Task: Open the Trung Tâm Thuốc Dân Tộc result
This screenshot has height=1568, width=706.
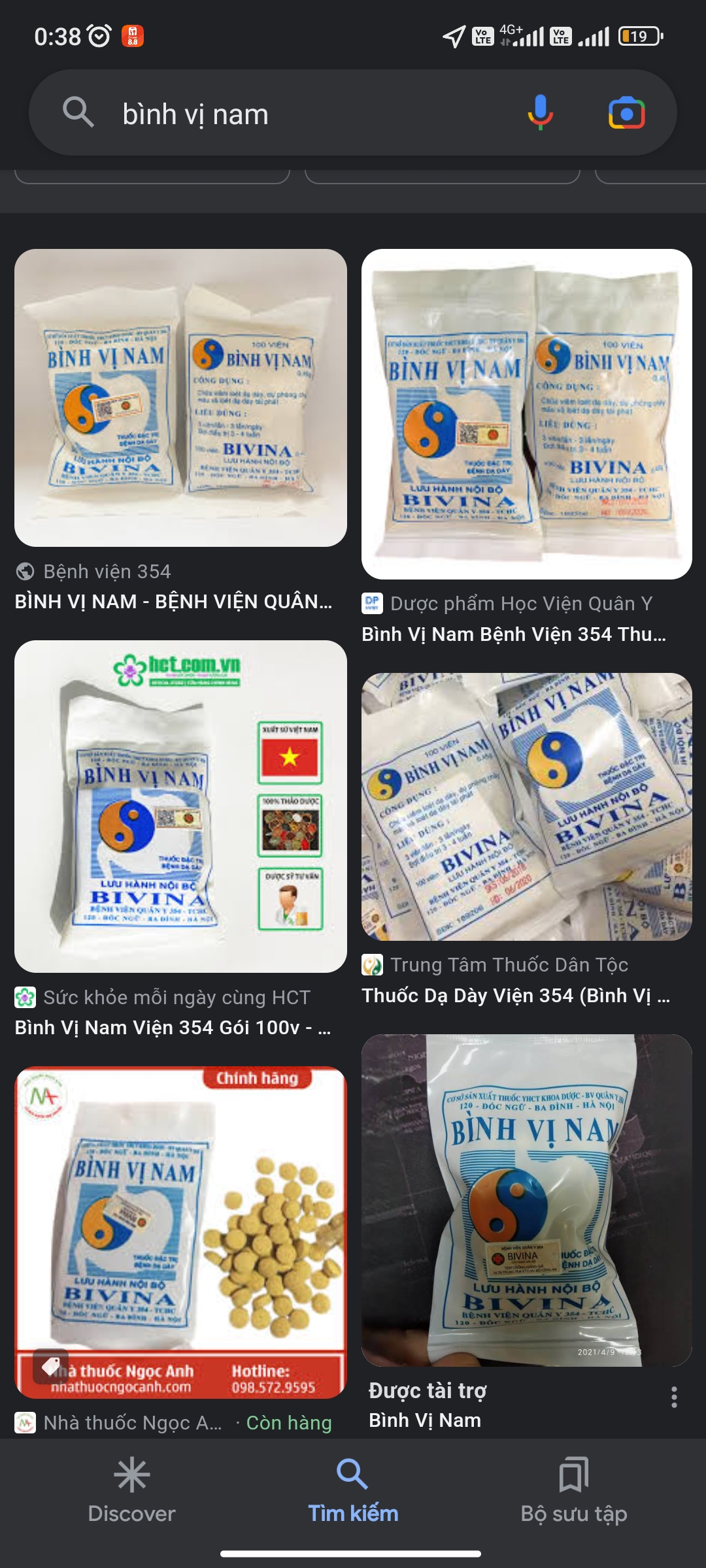Action: pos(526,806)
